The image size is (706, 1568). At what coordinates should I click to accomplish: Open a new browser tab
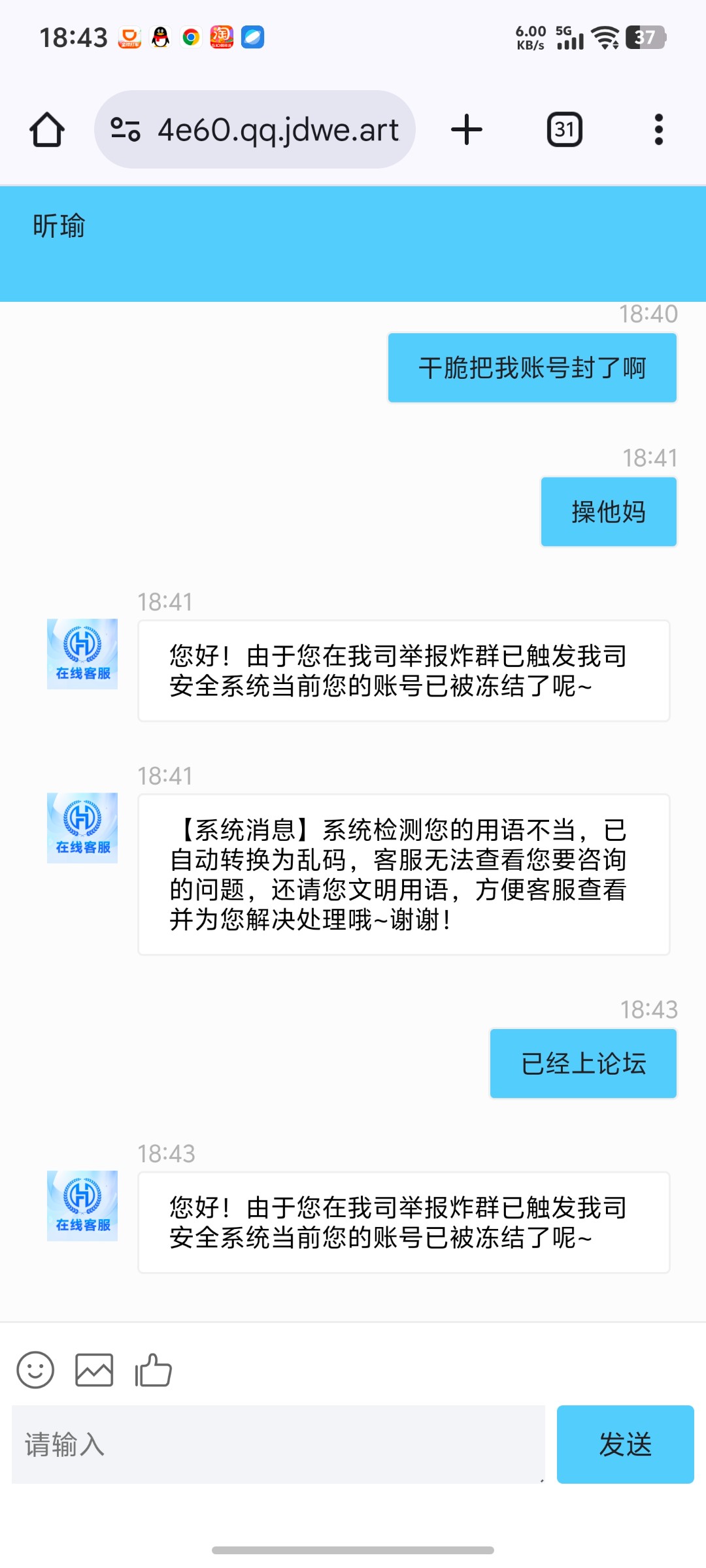467,129
